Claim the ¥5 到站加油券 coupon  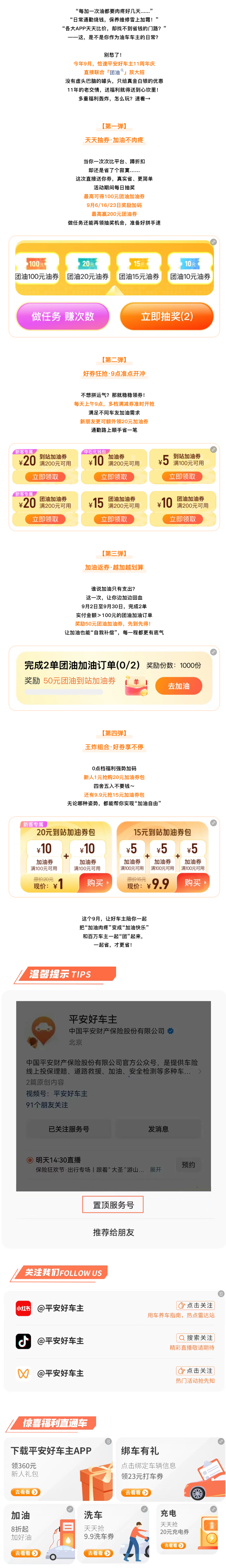(182, 477)
